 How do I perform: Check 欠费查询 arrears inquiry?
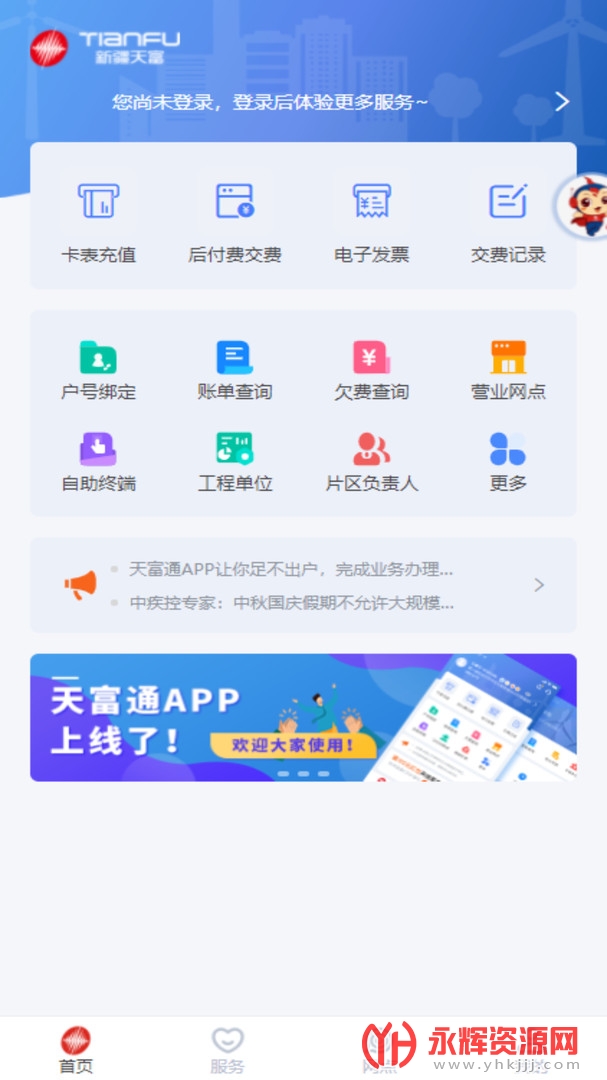(x=371, y=370)
